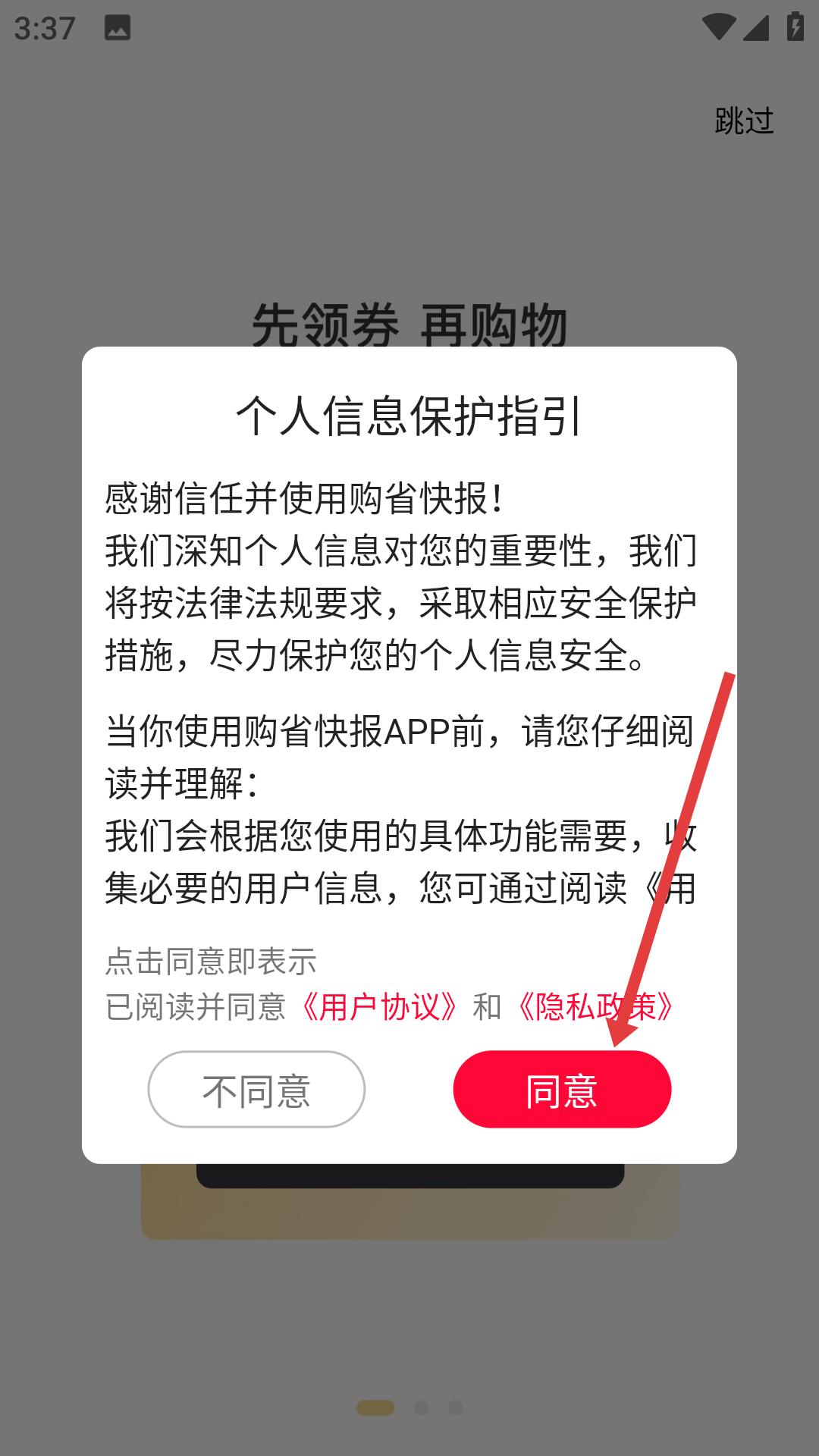Skip the intro with 跳过
Screen dimensions: 819x1456
744,121
